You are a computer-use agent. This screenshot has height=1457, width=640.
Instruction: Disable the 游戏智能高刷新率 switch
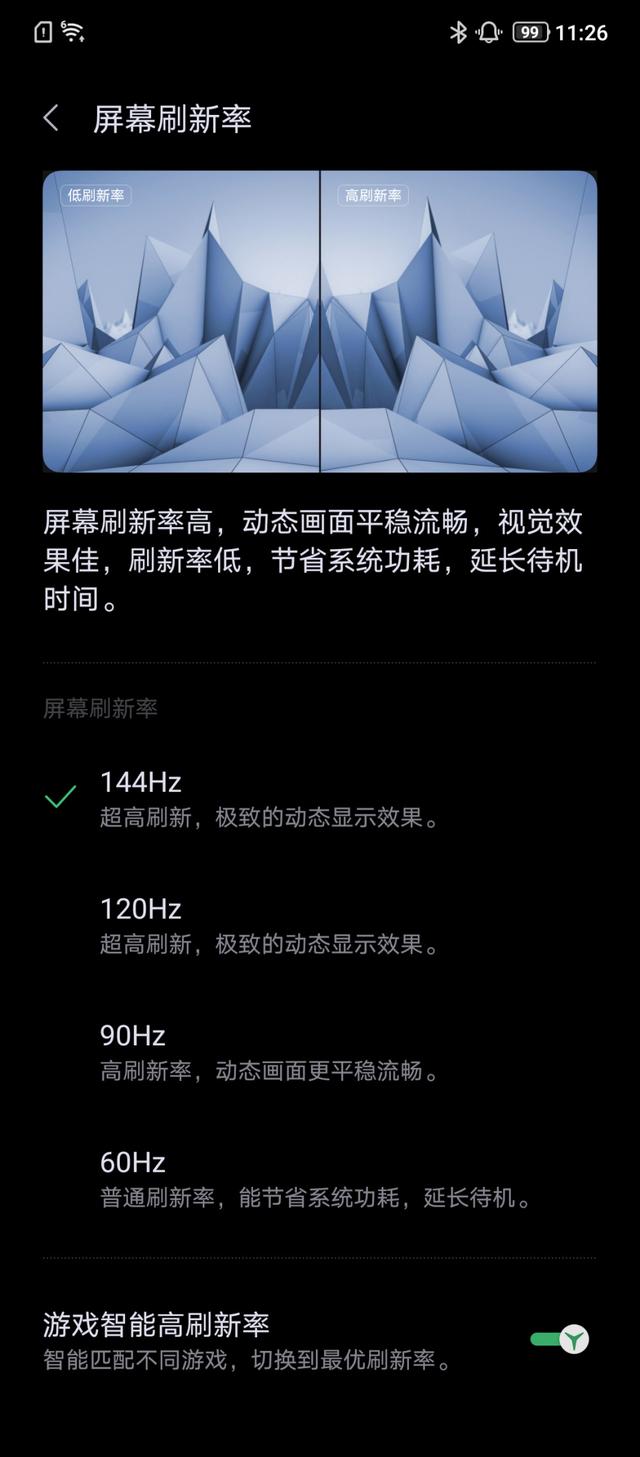560,1340
